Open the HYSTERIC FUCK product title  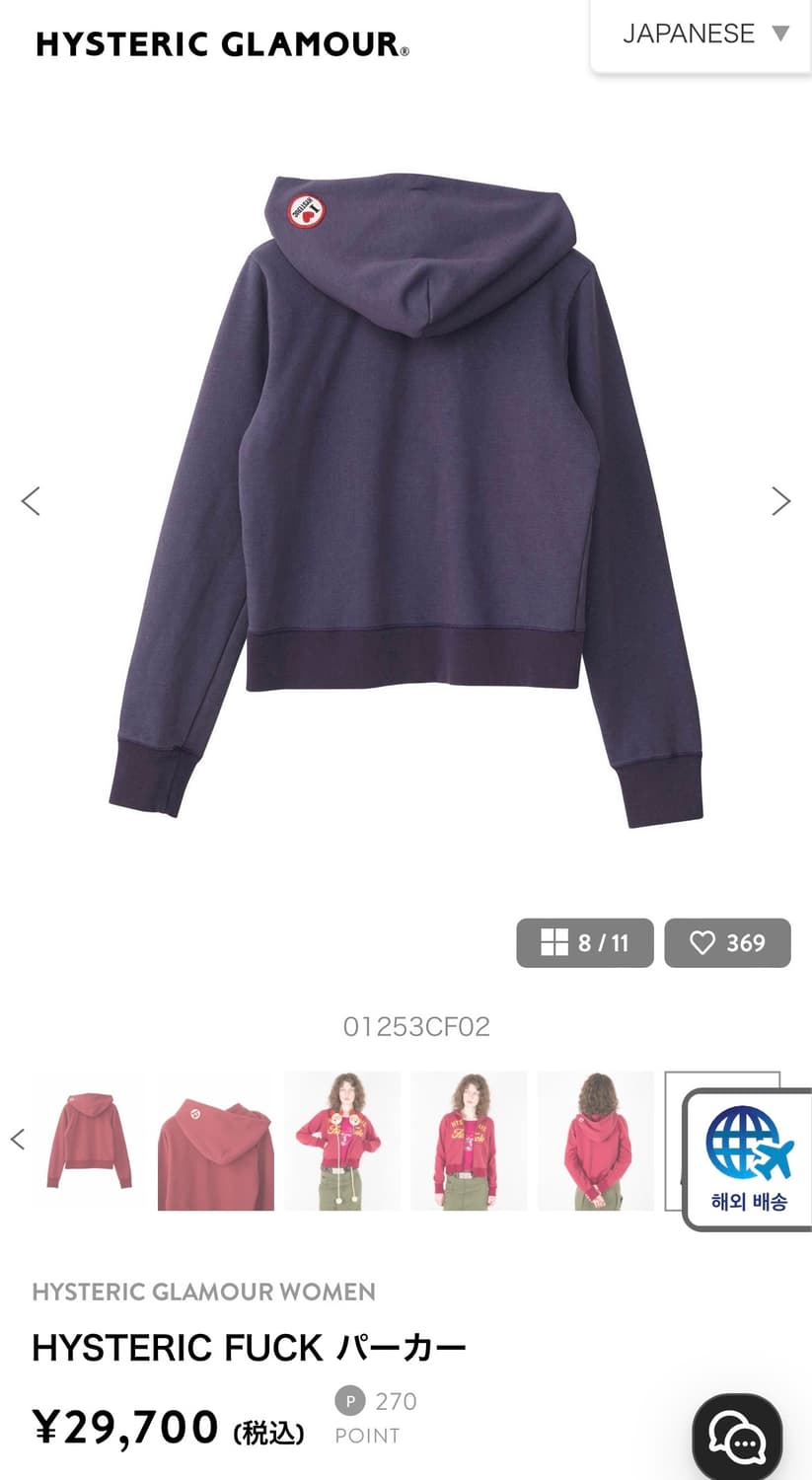click(251, 1345)
